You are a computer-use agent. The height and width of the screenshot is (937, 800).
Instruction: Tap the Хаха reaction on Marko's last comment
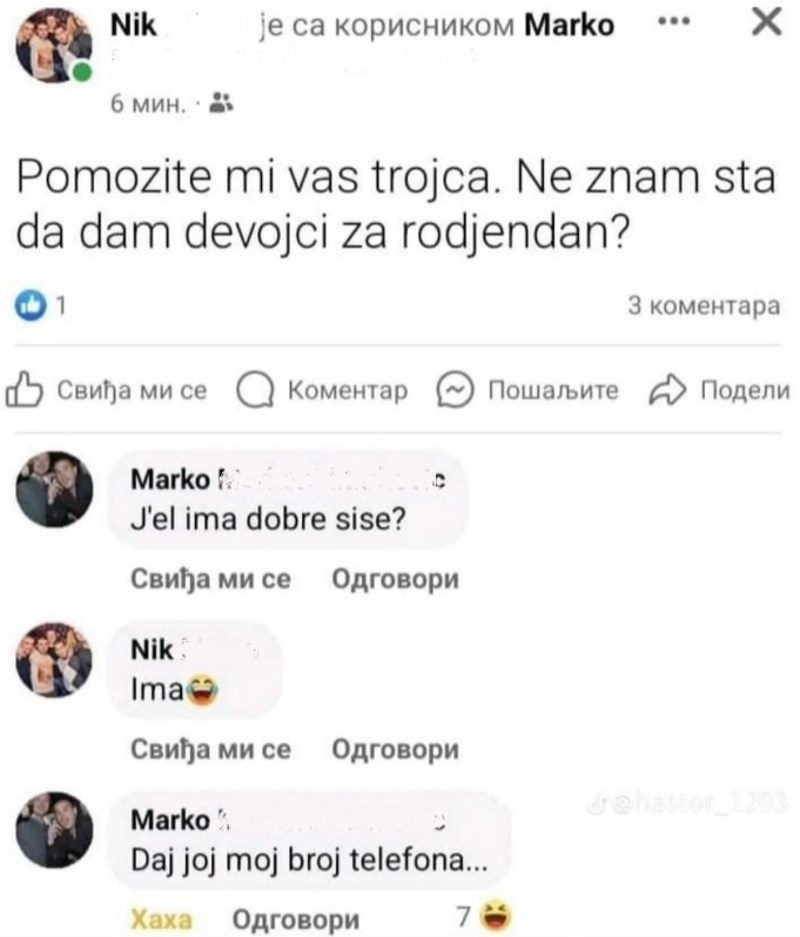(x=161, y=917)
